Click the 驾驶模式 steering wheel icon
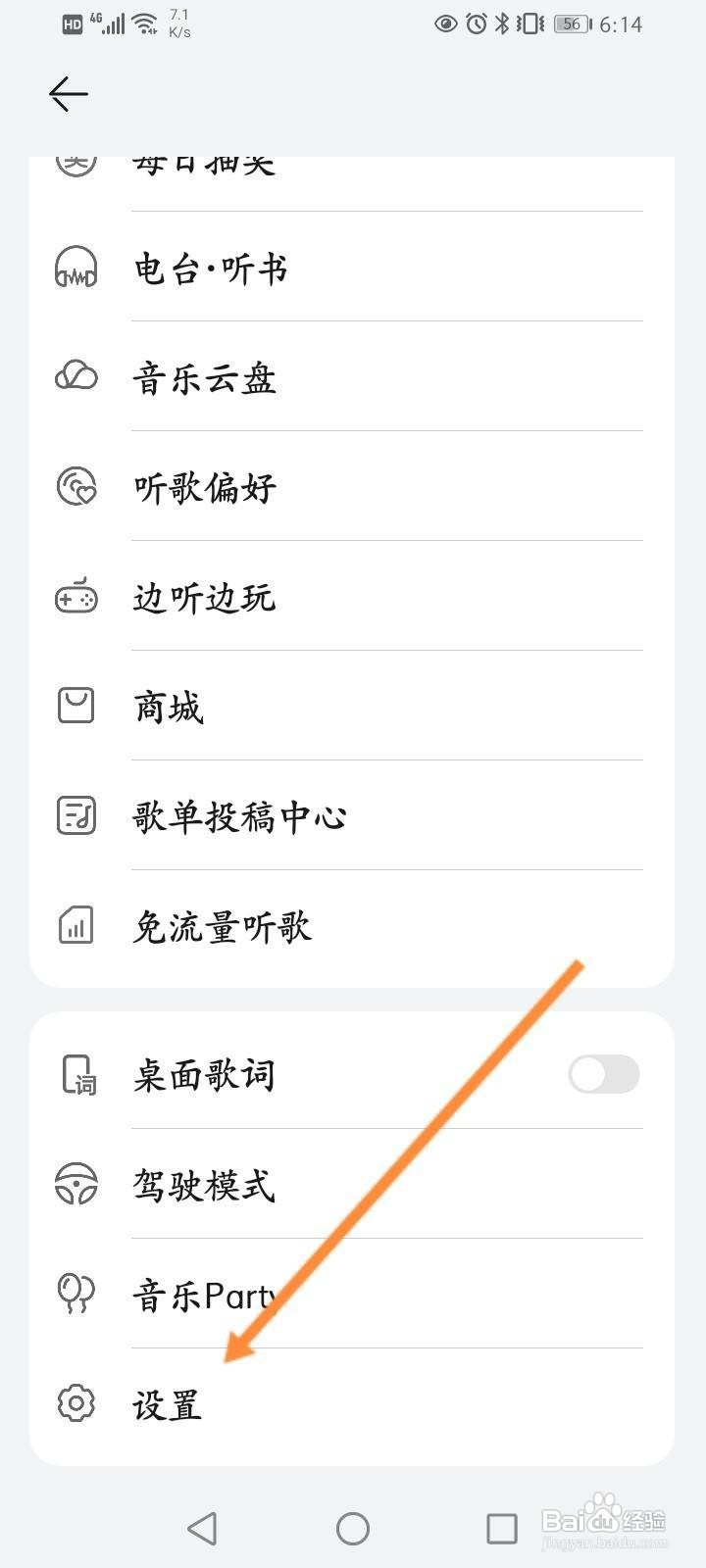706x1568 pixels. click(76, 1185)
